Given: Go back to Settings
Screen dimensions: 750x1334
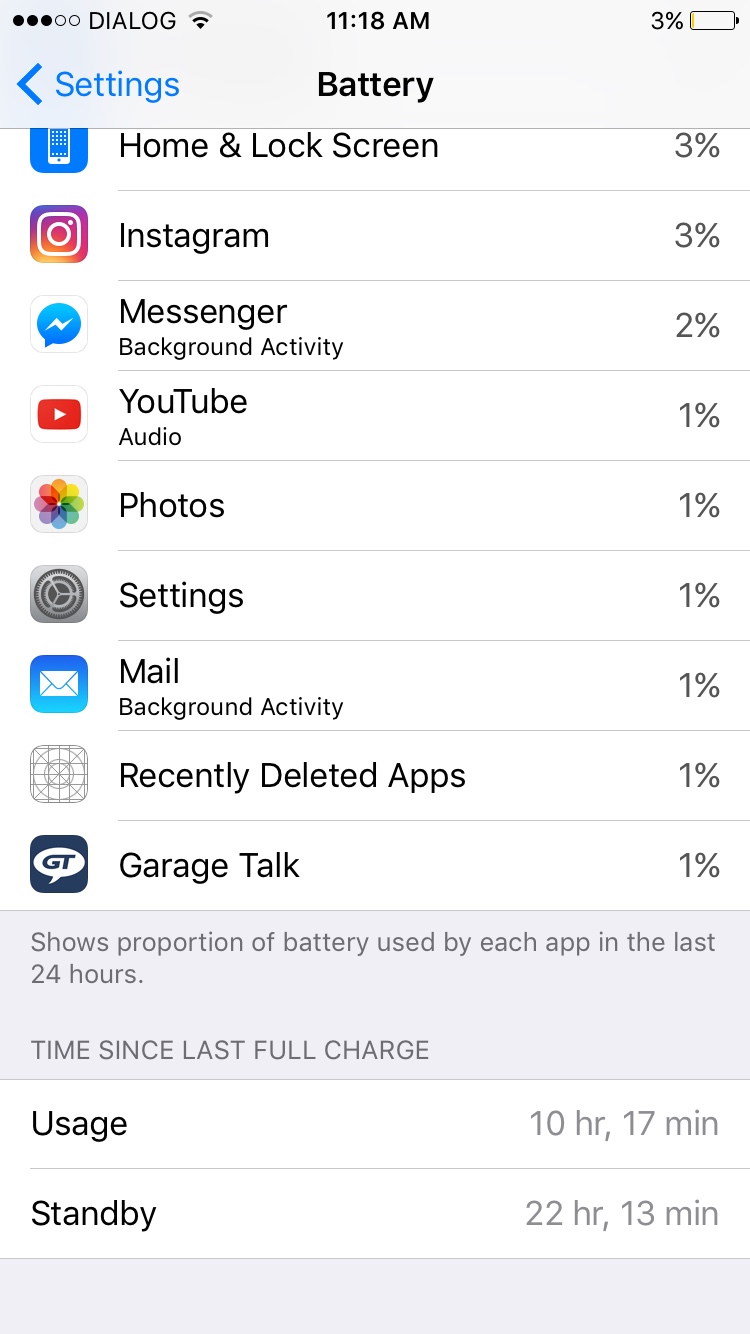Looking at the screenshot, I should [98, 85].
